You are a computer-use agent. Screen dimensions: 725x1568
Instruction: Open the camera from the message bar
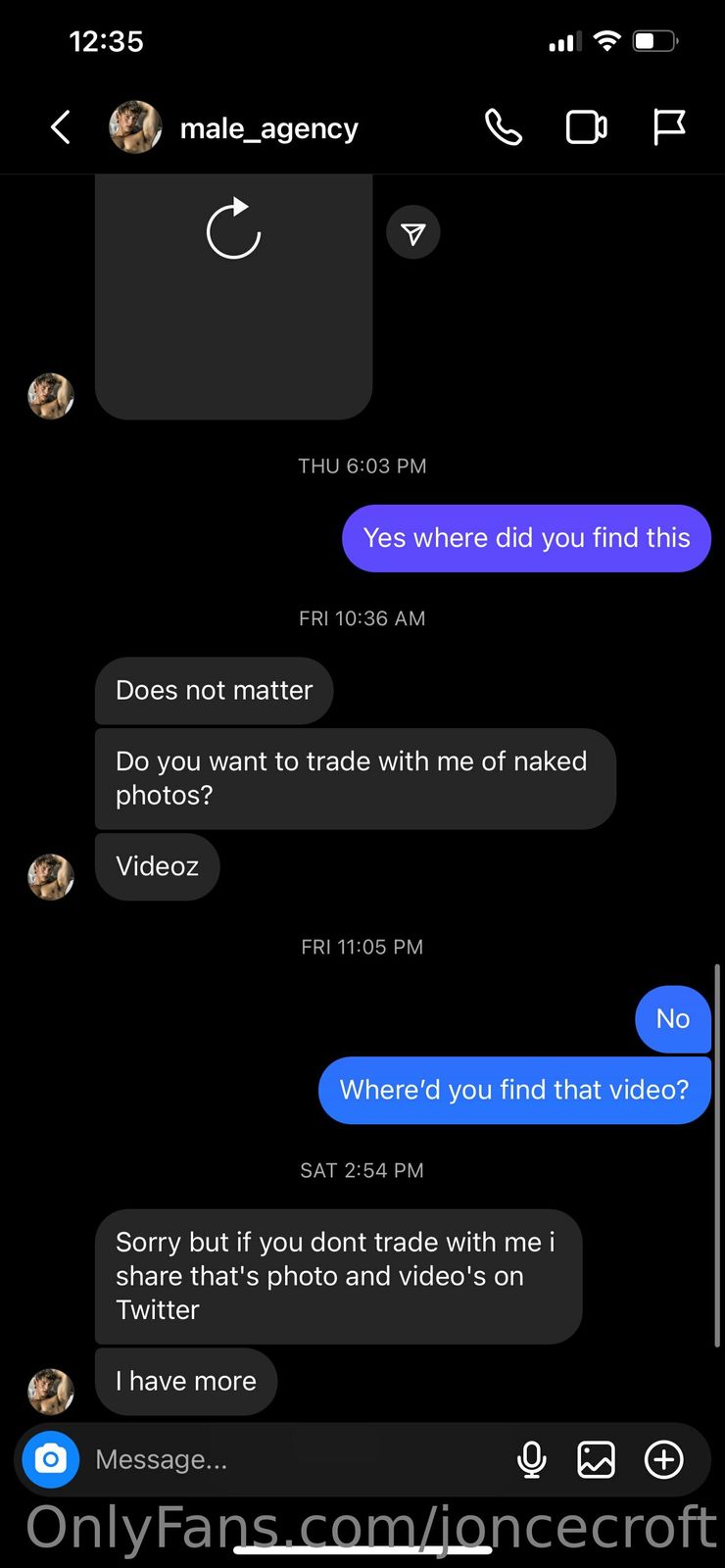pyautogui.click(x=51, y=1459)
